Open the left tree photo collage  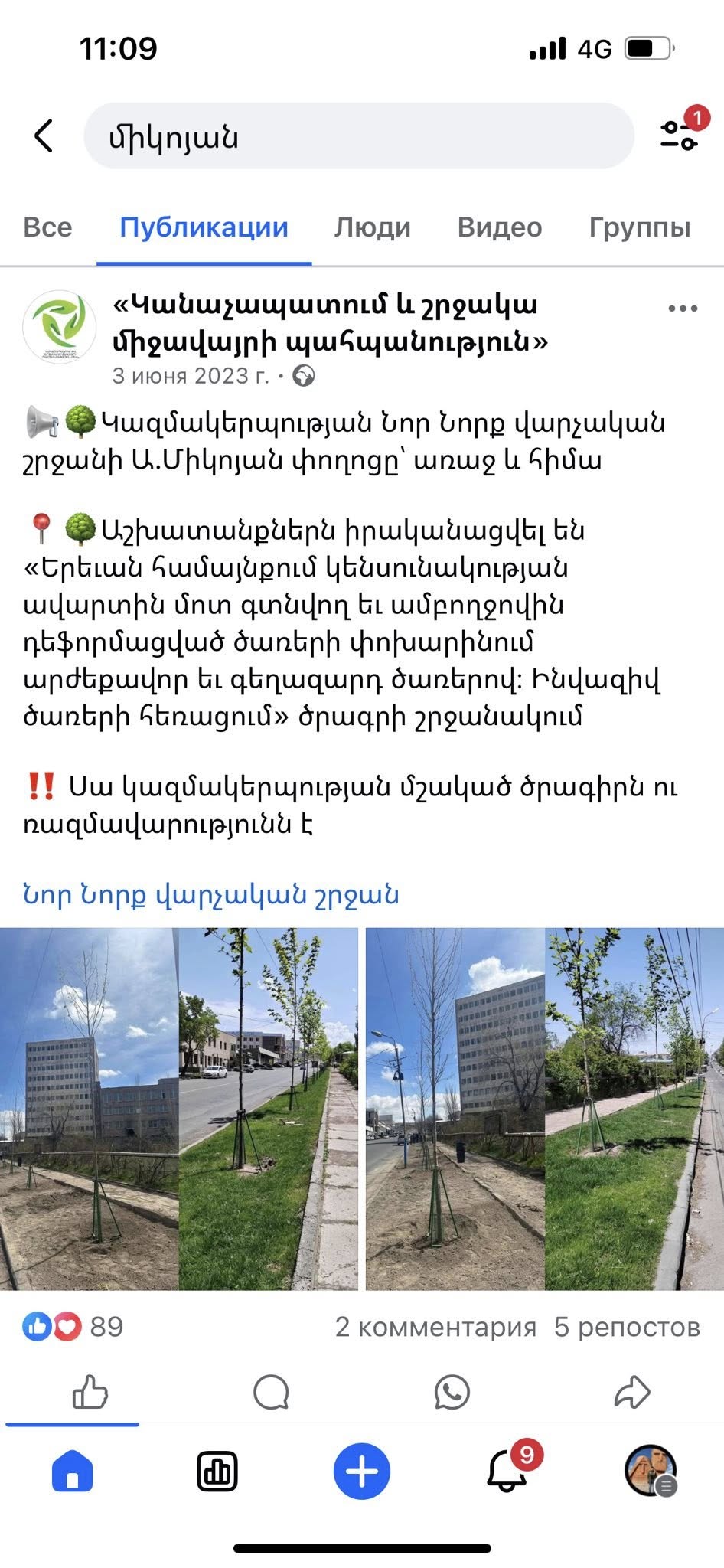tap(178, 1109)
